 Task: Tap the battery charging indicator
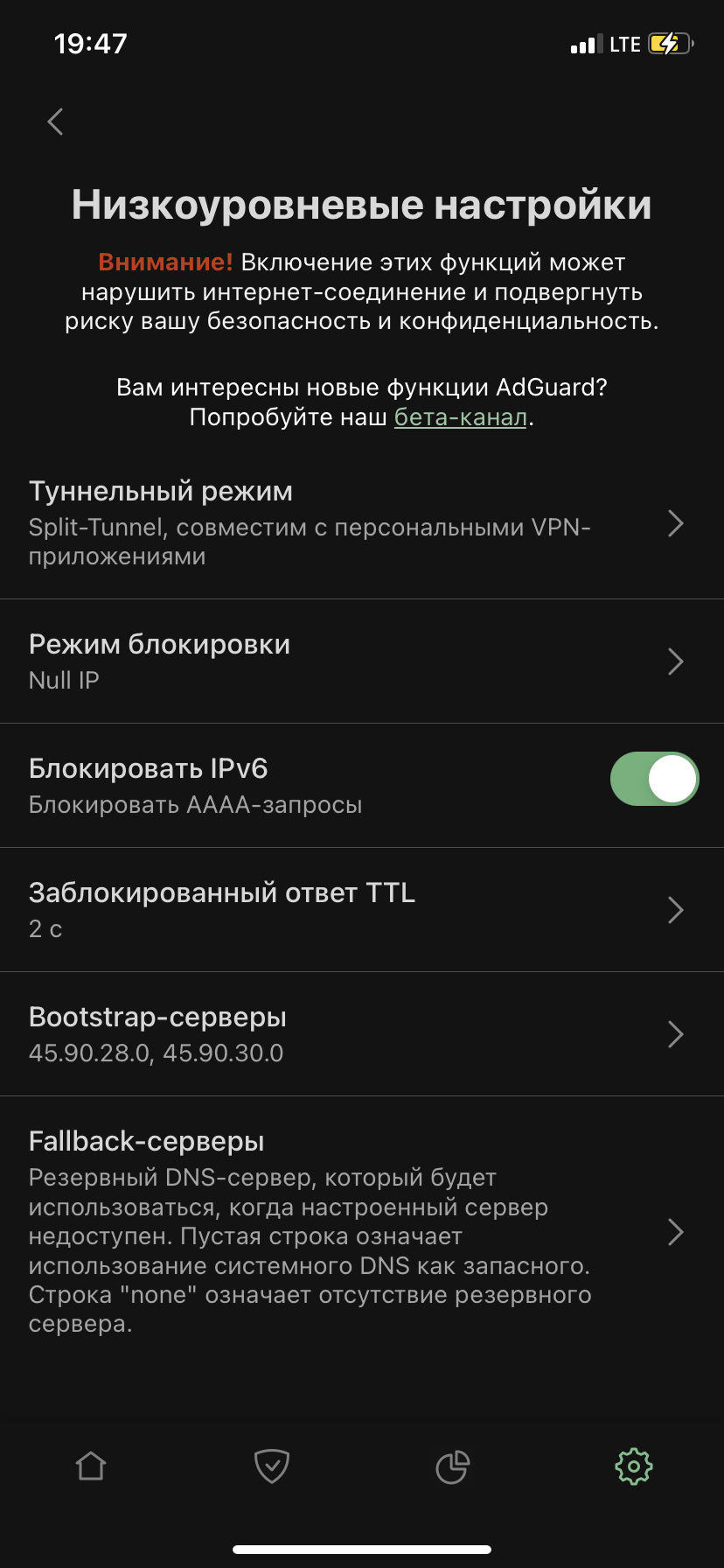[668, 43]
